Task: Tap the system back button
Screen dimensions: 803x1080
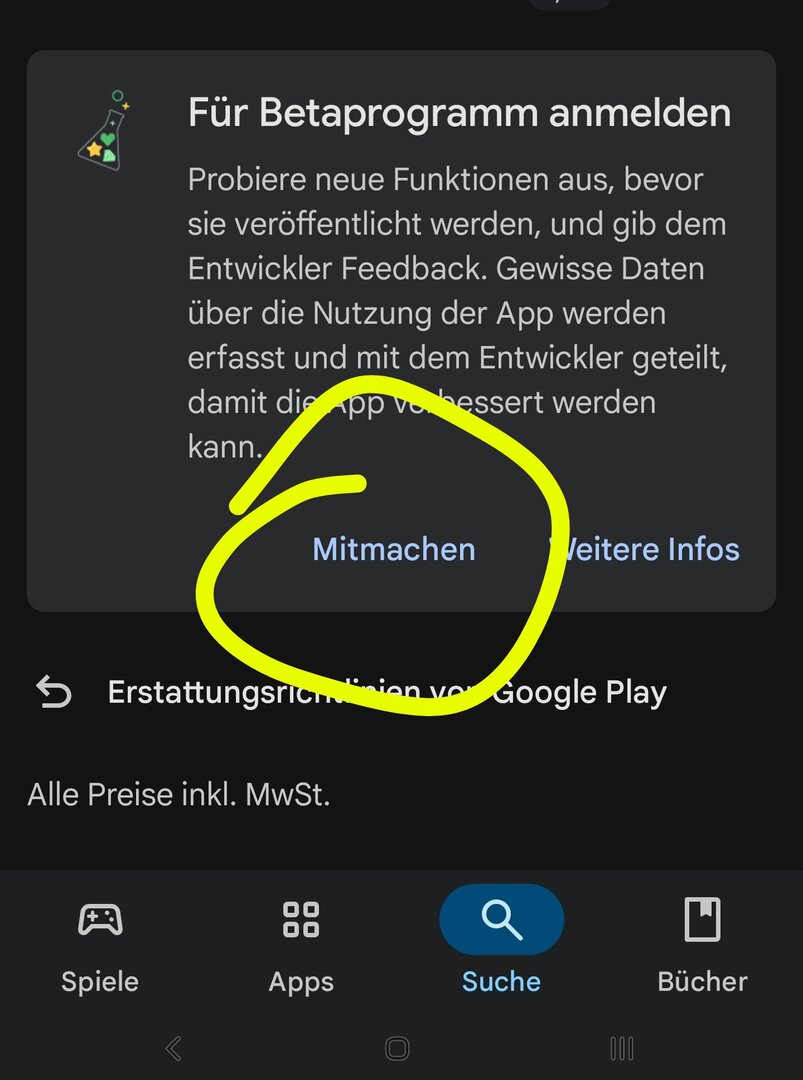Action: (x=174, y=1048)
